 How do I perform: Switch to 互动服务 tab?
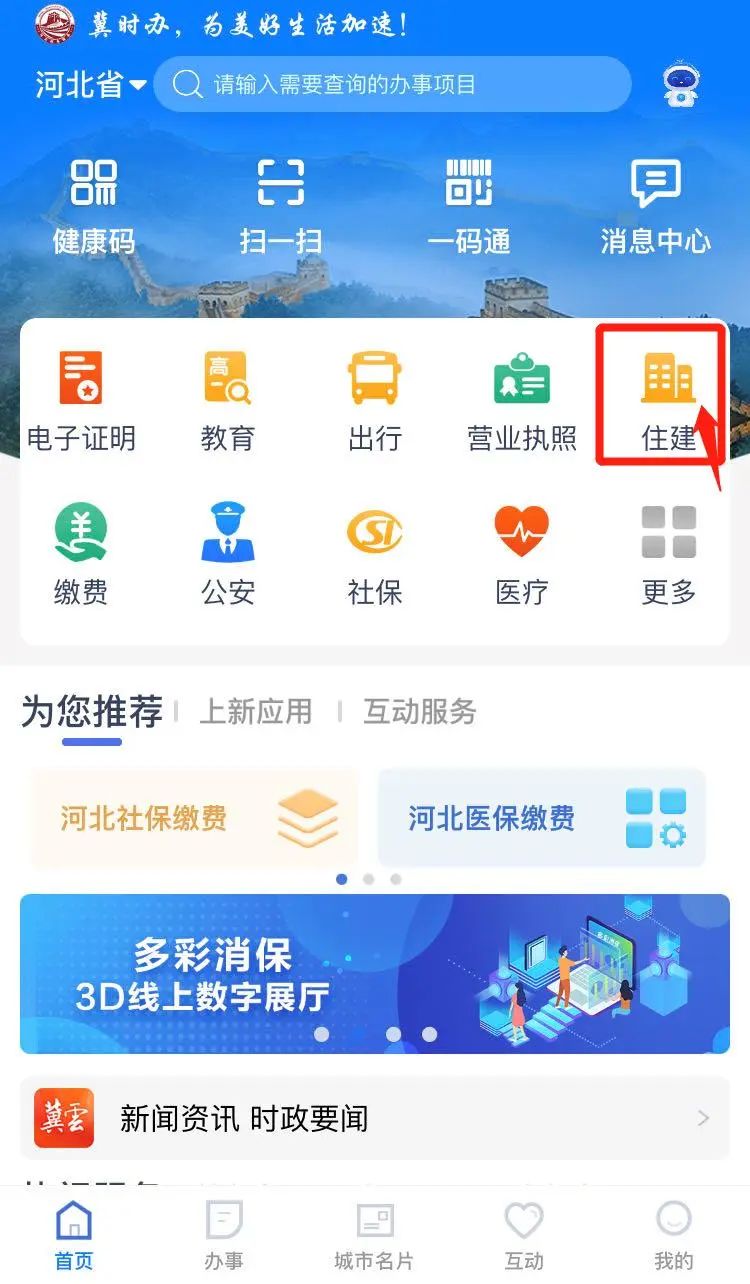click(419, 712)
